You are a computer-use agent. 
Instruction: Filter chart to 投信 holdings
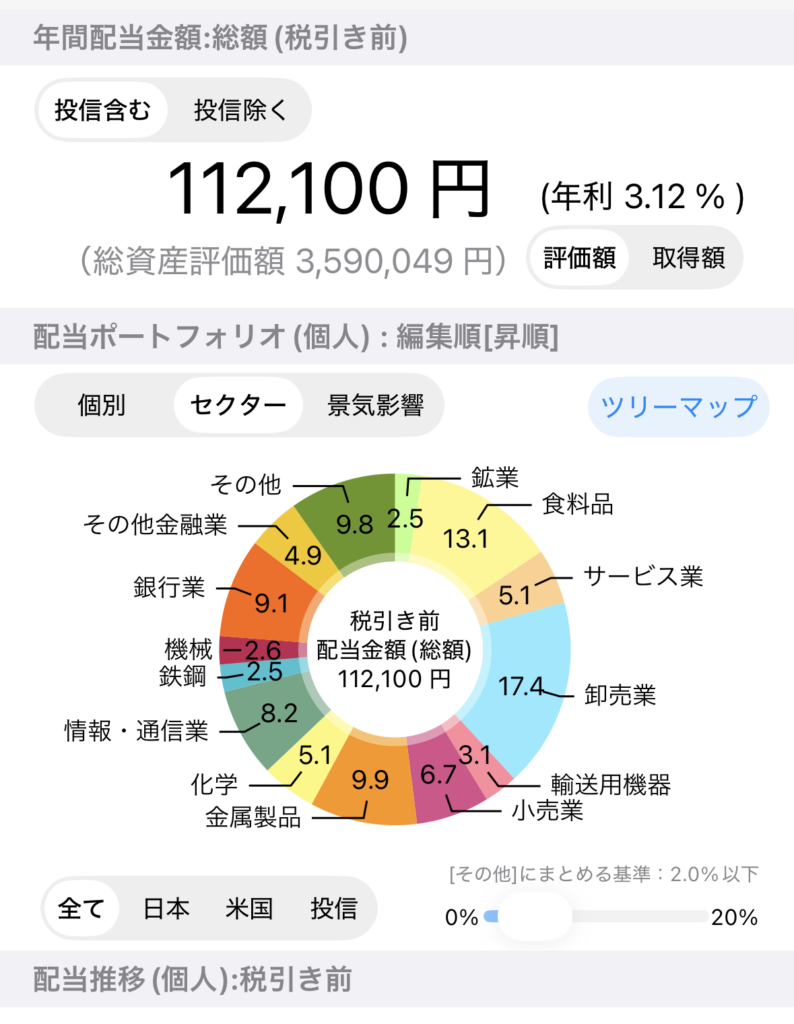tap(332, 909)
